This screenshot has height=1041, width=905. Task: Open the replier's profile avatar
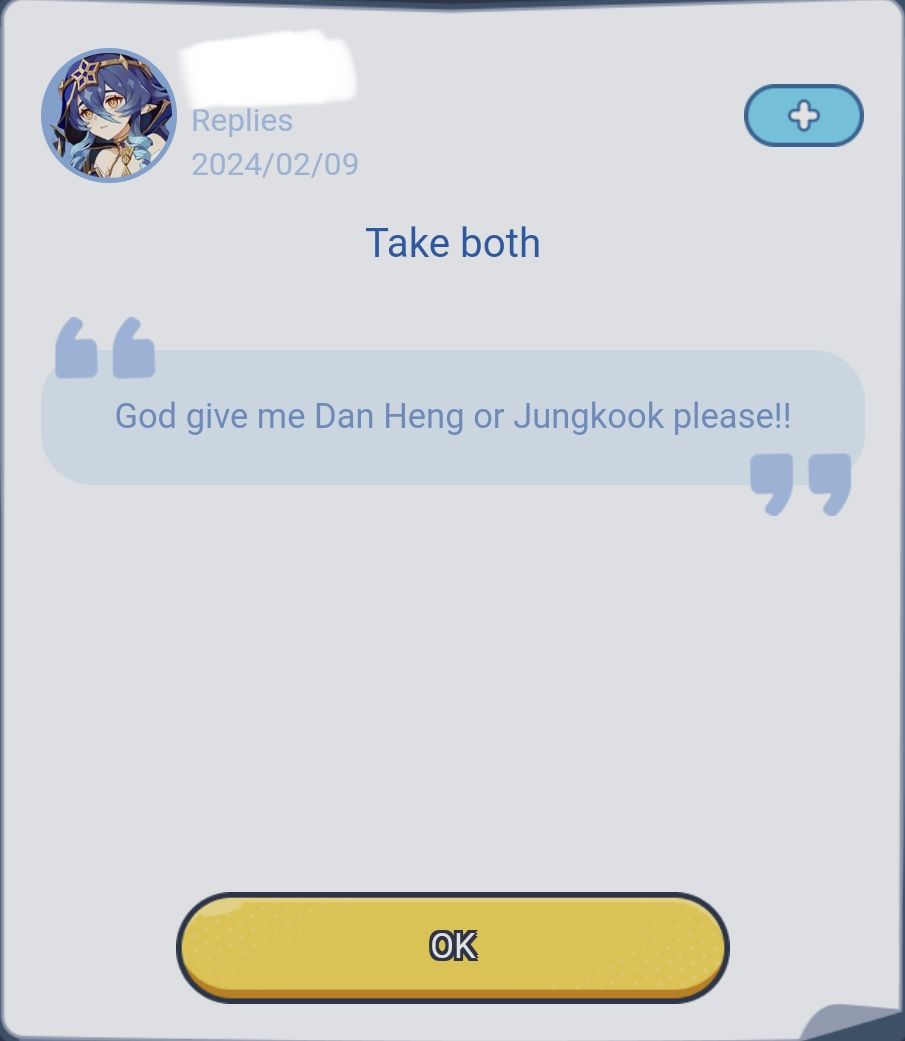pyautogui.click(x=108, y=116)
